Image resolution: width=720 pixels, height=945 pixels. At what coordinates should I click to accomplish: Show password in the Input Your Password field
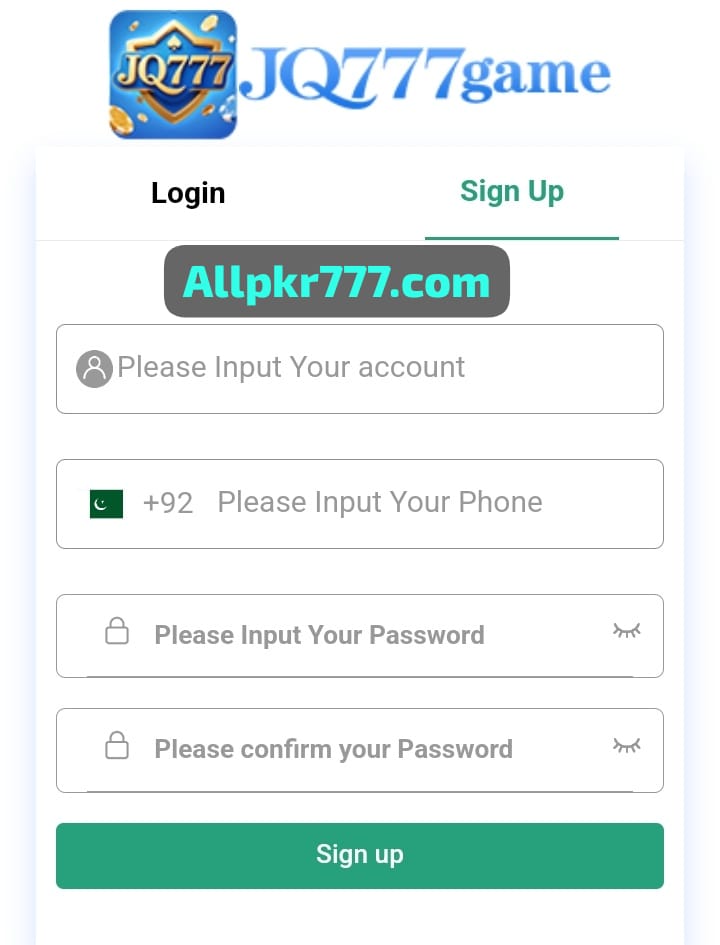click(x=627, y=630)
